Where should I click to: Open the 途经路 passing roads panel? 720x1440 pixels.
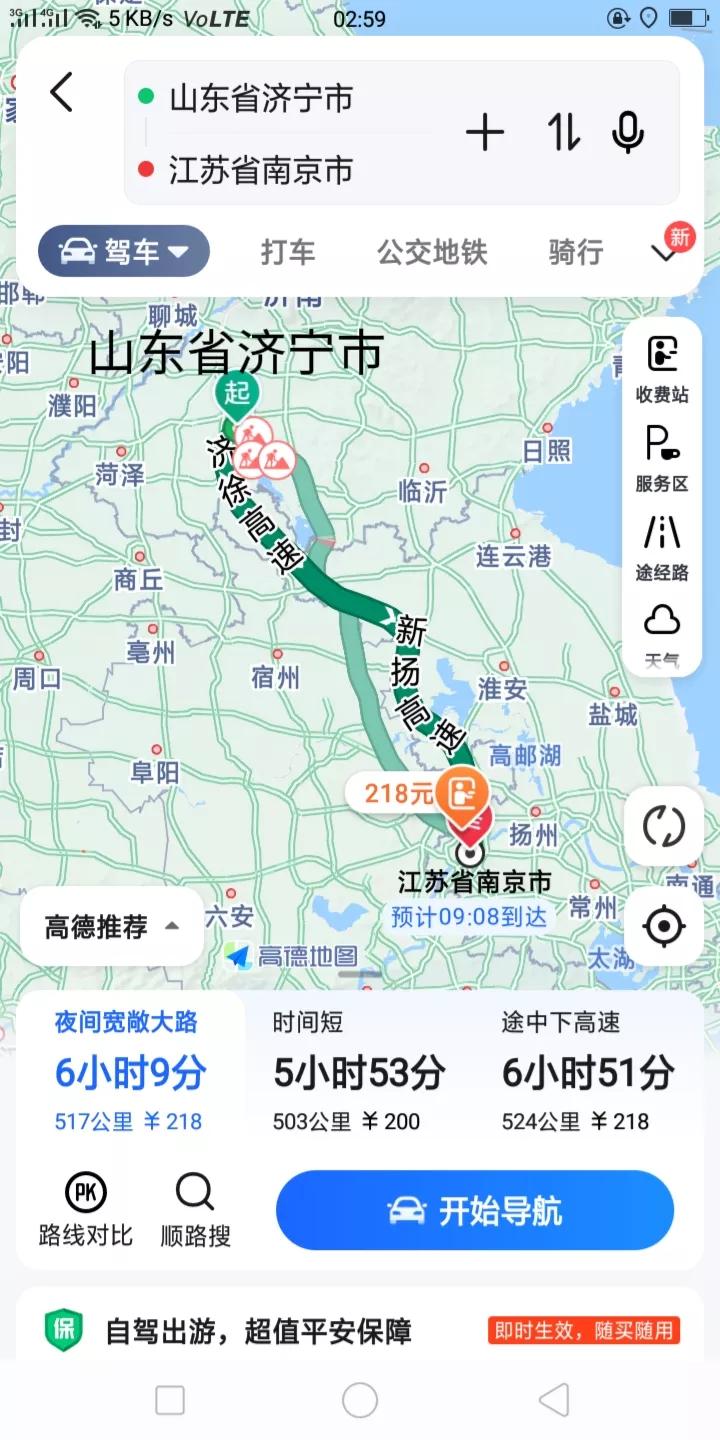coord(661,545)
